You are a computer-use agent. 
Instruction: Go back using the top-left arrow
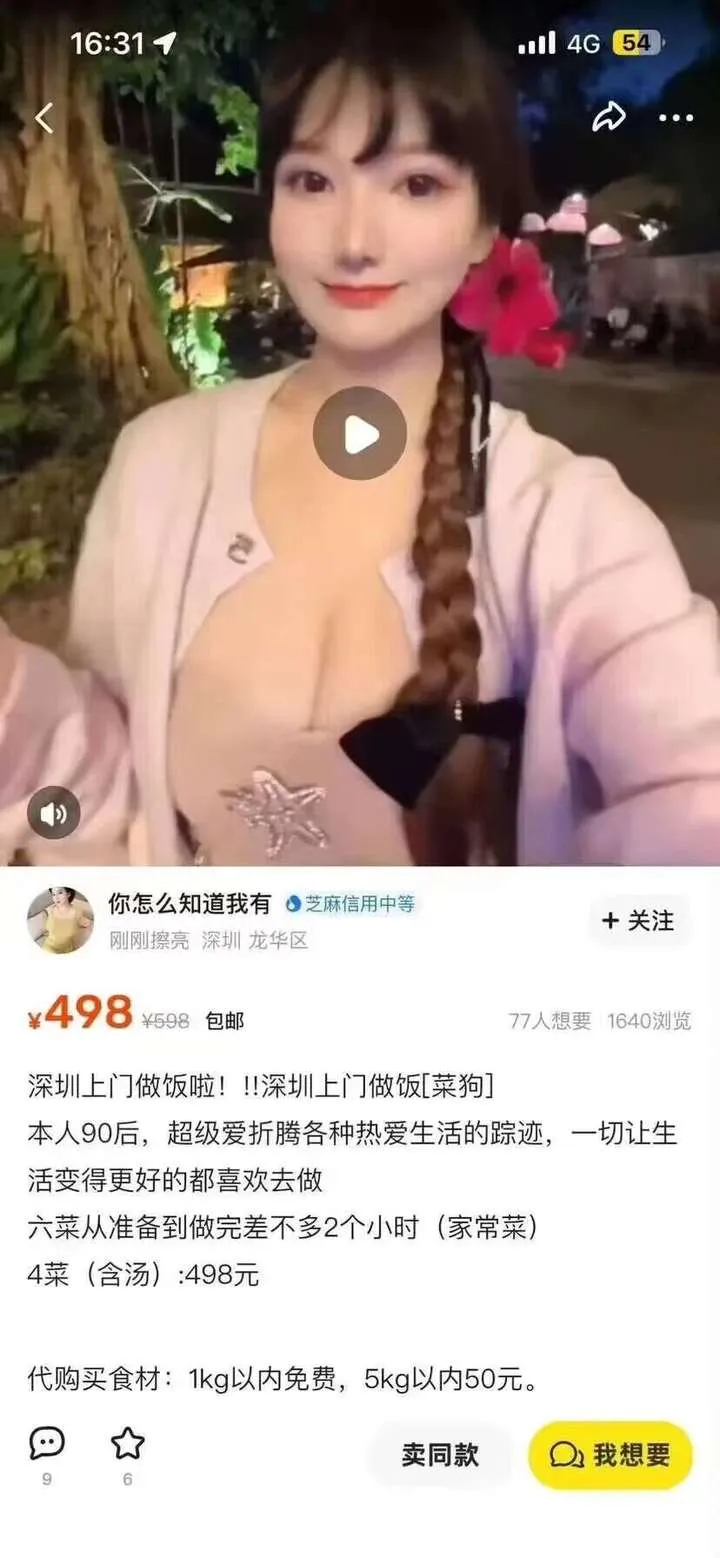tap(44, 119)
